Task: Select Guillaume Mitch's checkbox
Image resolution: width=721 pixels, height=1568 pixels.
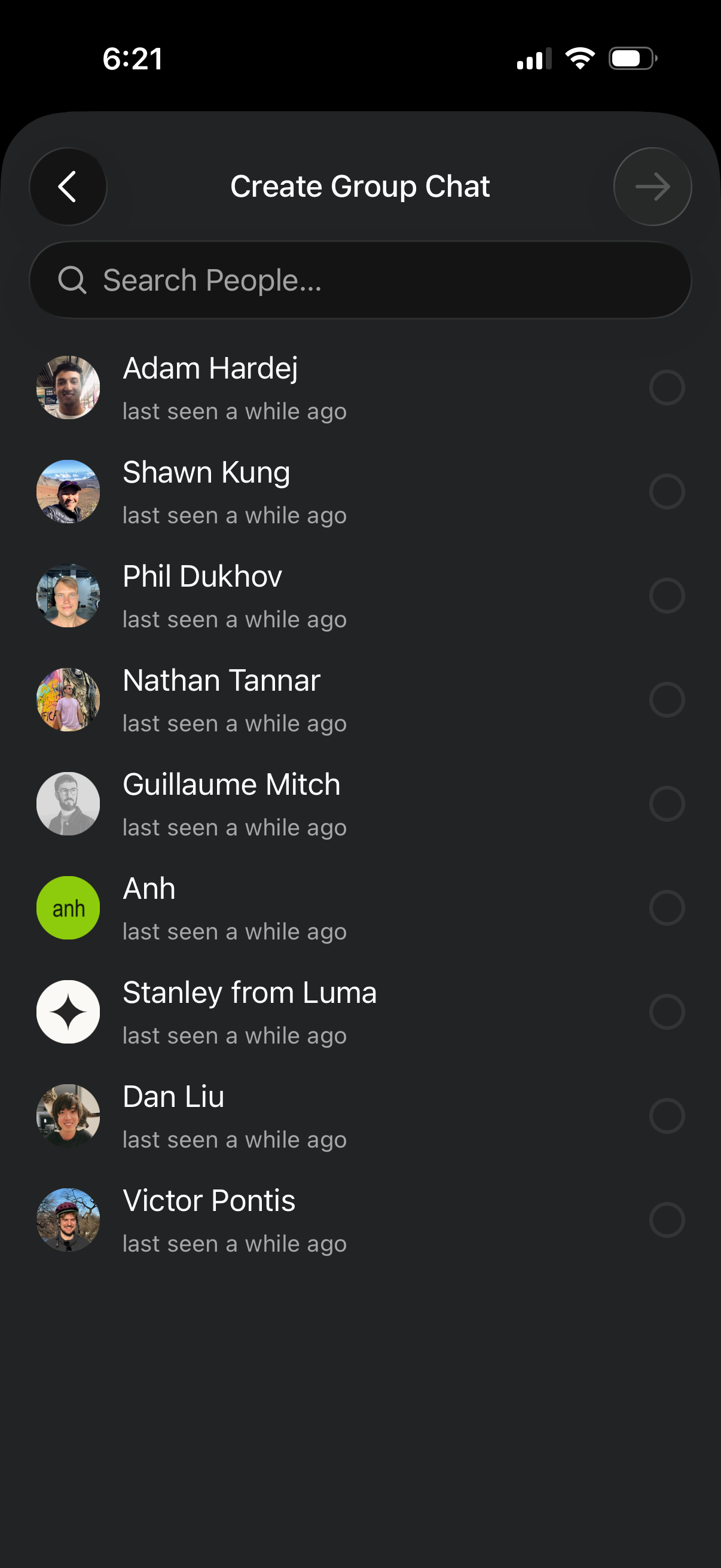Action: pyautogui.click(x=667, y=804)
